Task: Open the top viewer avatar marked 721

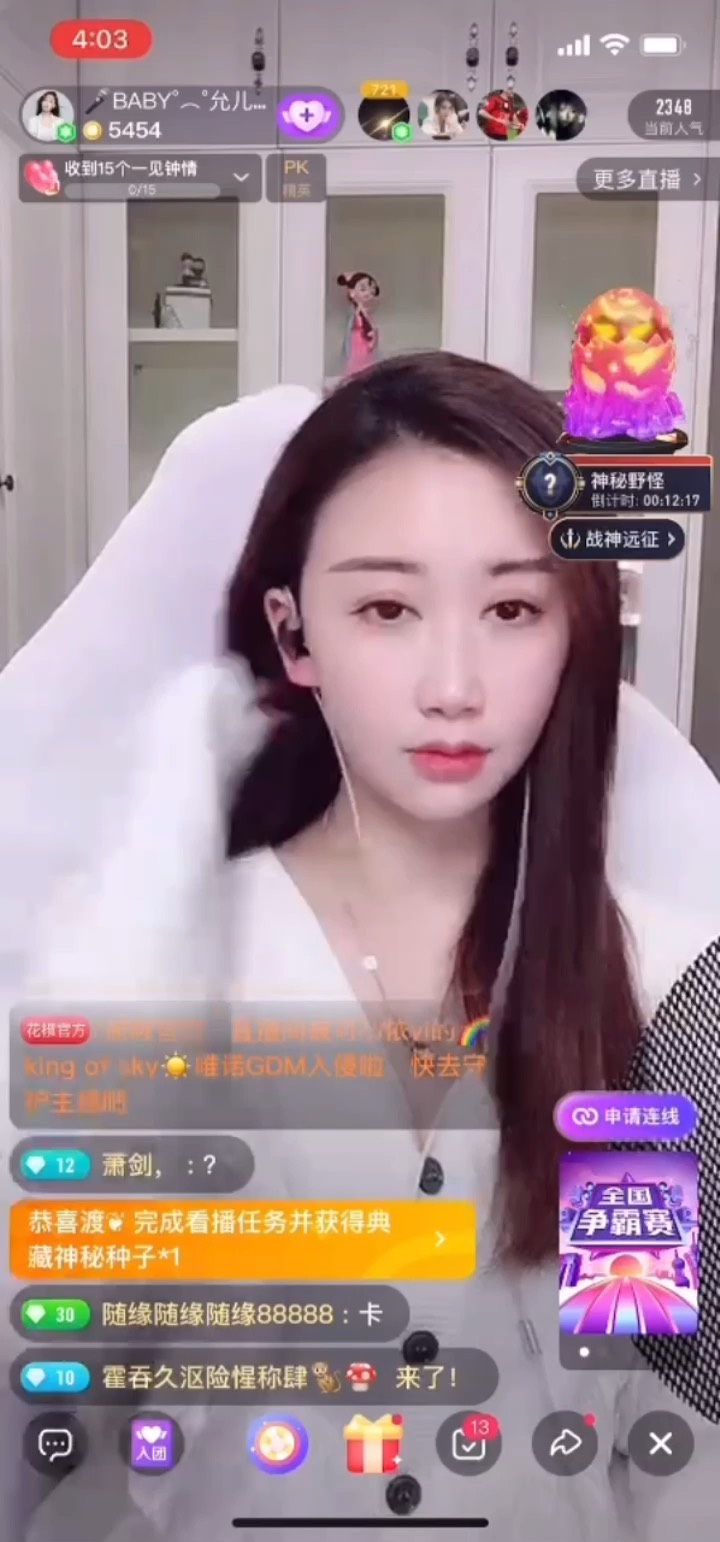Action: (384, 116)
